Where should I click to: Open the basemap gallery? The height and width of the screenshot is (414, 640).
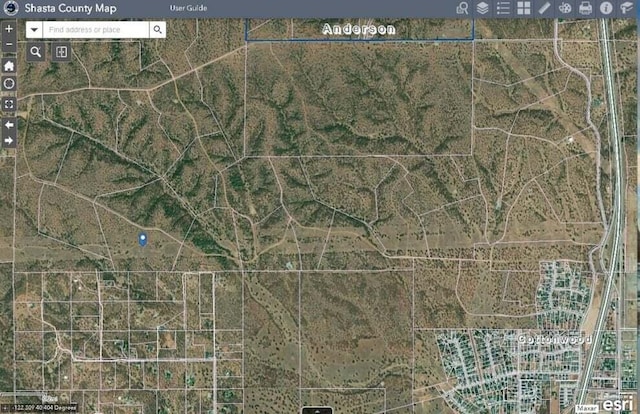[x=524, y=8]
